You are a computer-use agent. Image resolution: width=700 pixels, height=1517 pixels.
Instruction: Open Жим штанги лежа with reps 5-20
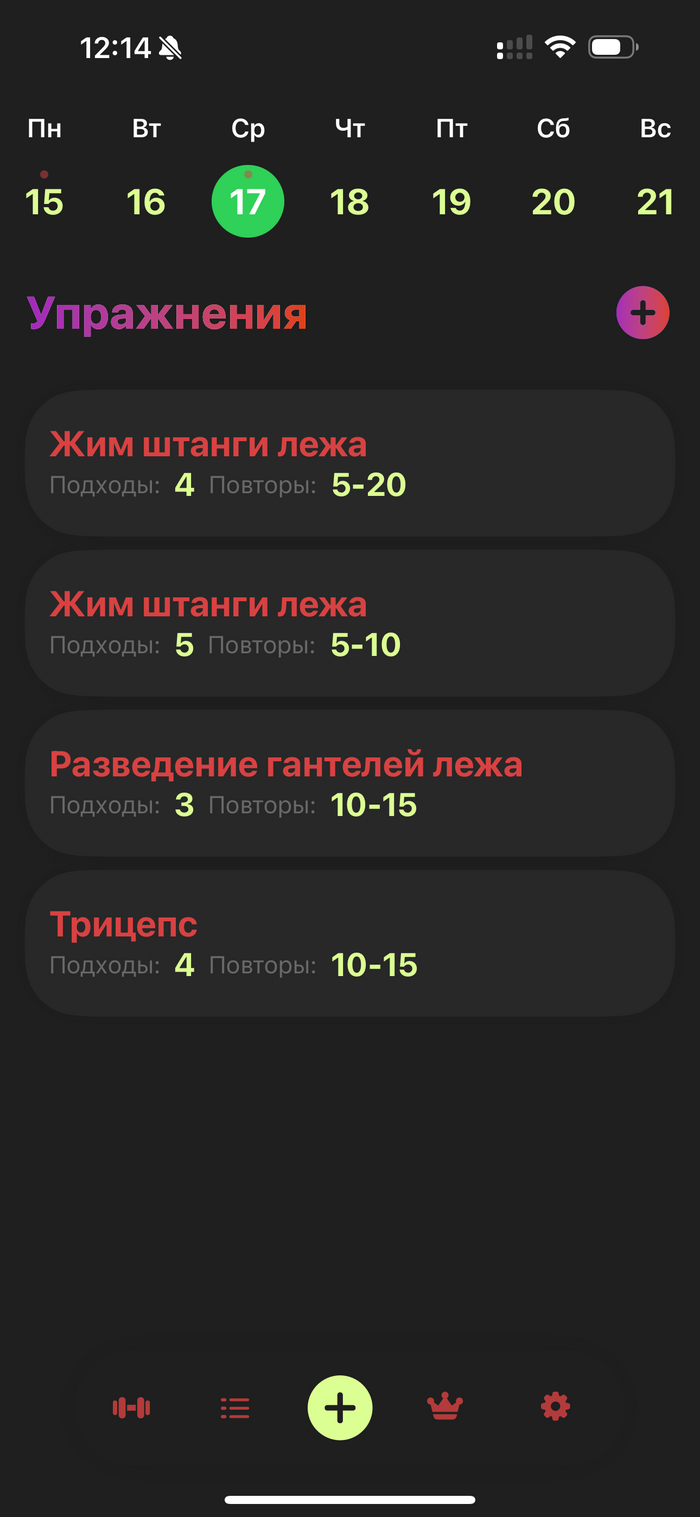(350, 463)
